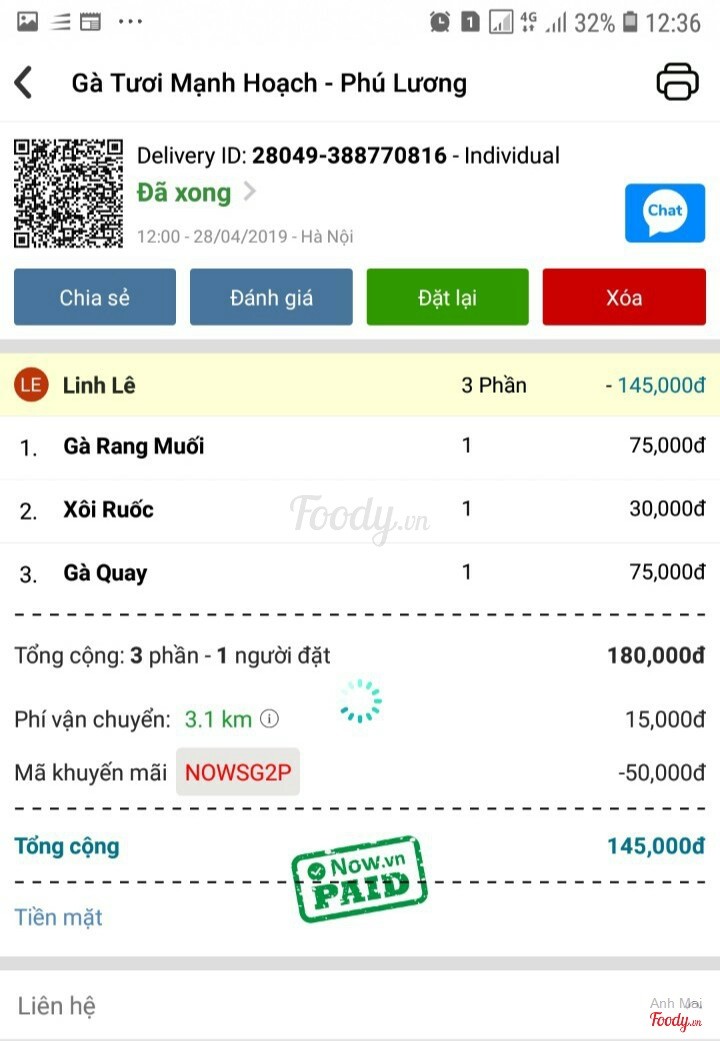The image size is (720, 1041).
Task: Tap the NOWSG2P promo code chip
Action: click(x=238, y=772)
